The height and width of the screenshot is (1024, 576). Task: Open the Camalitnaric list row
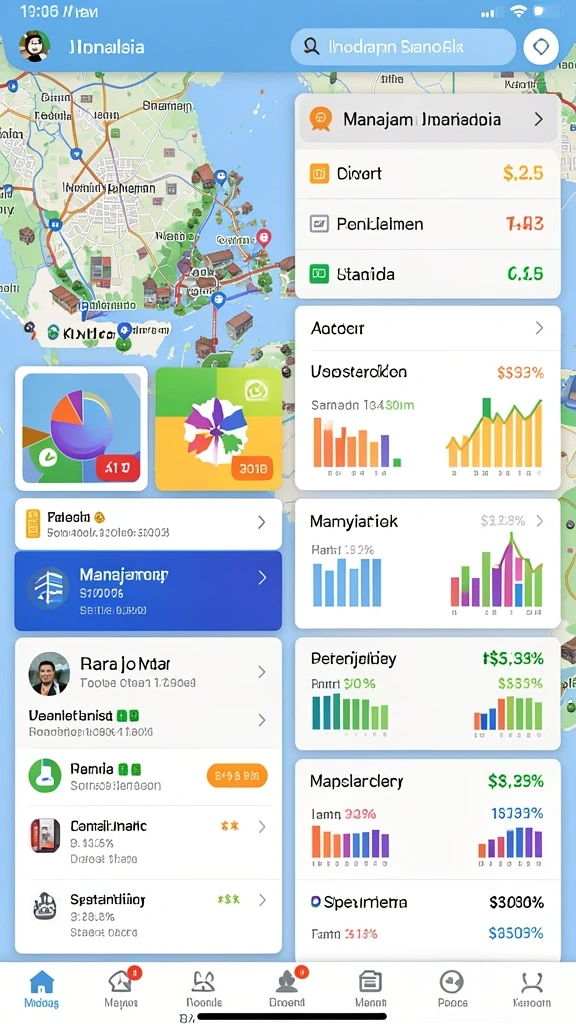point(148,840)
